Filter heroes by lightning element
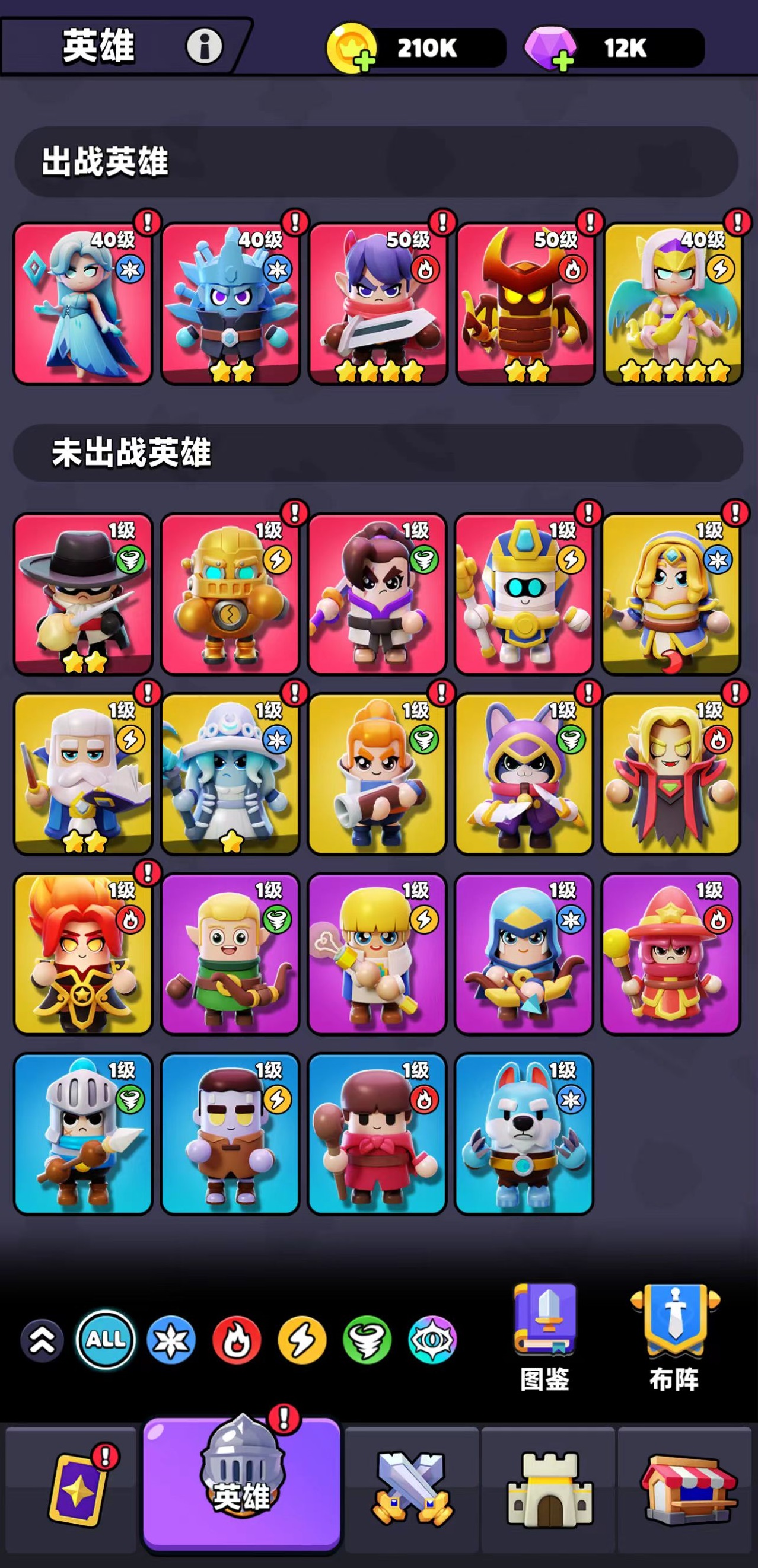 point(302,1340)
